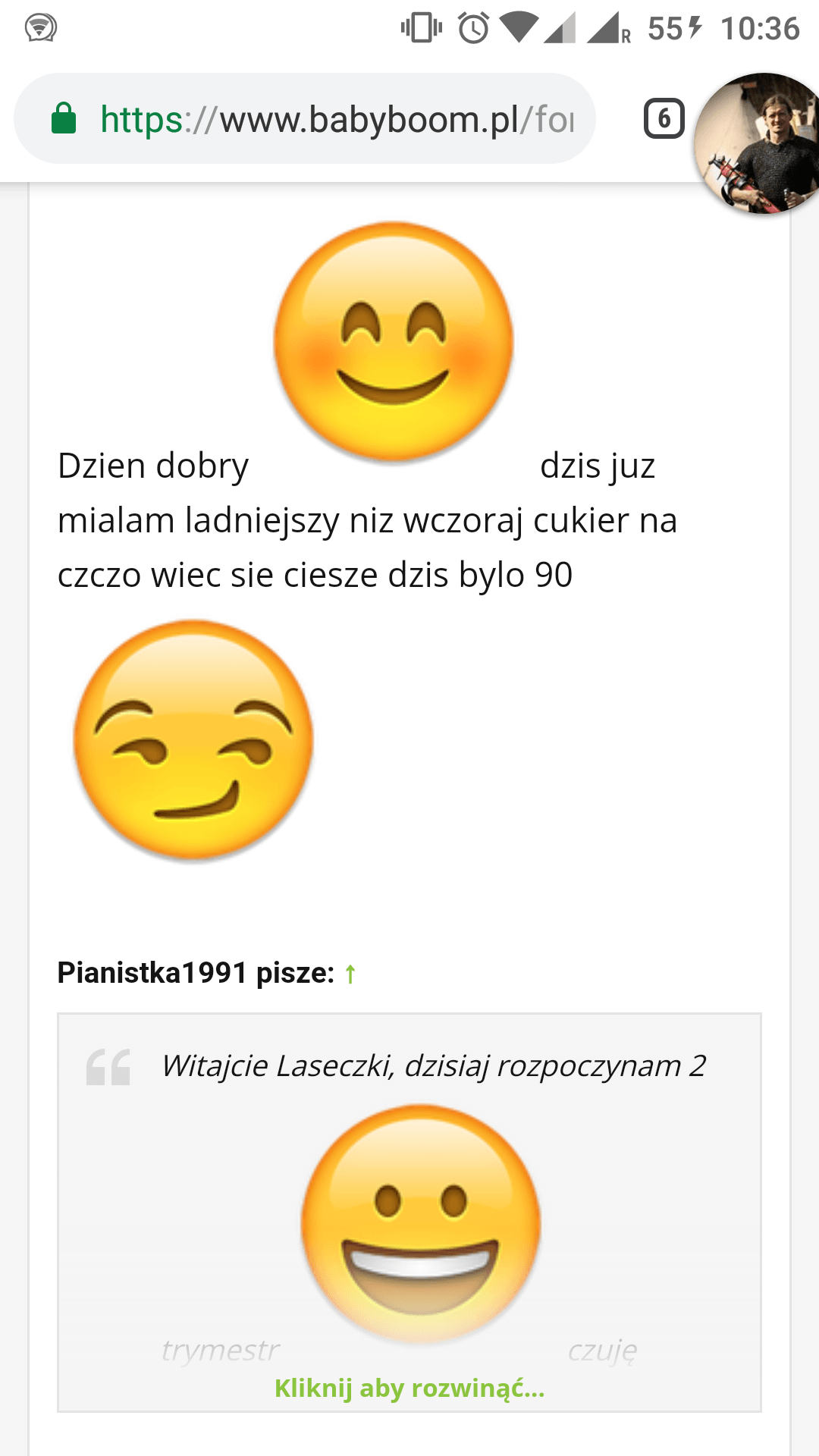The image size is (819, 1456).
Task: Expand the quote with Kliknij aby rozwinąć
Action: click(x=409, y=1389)
